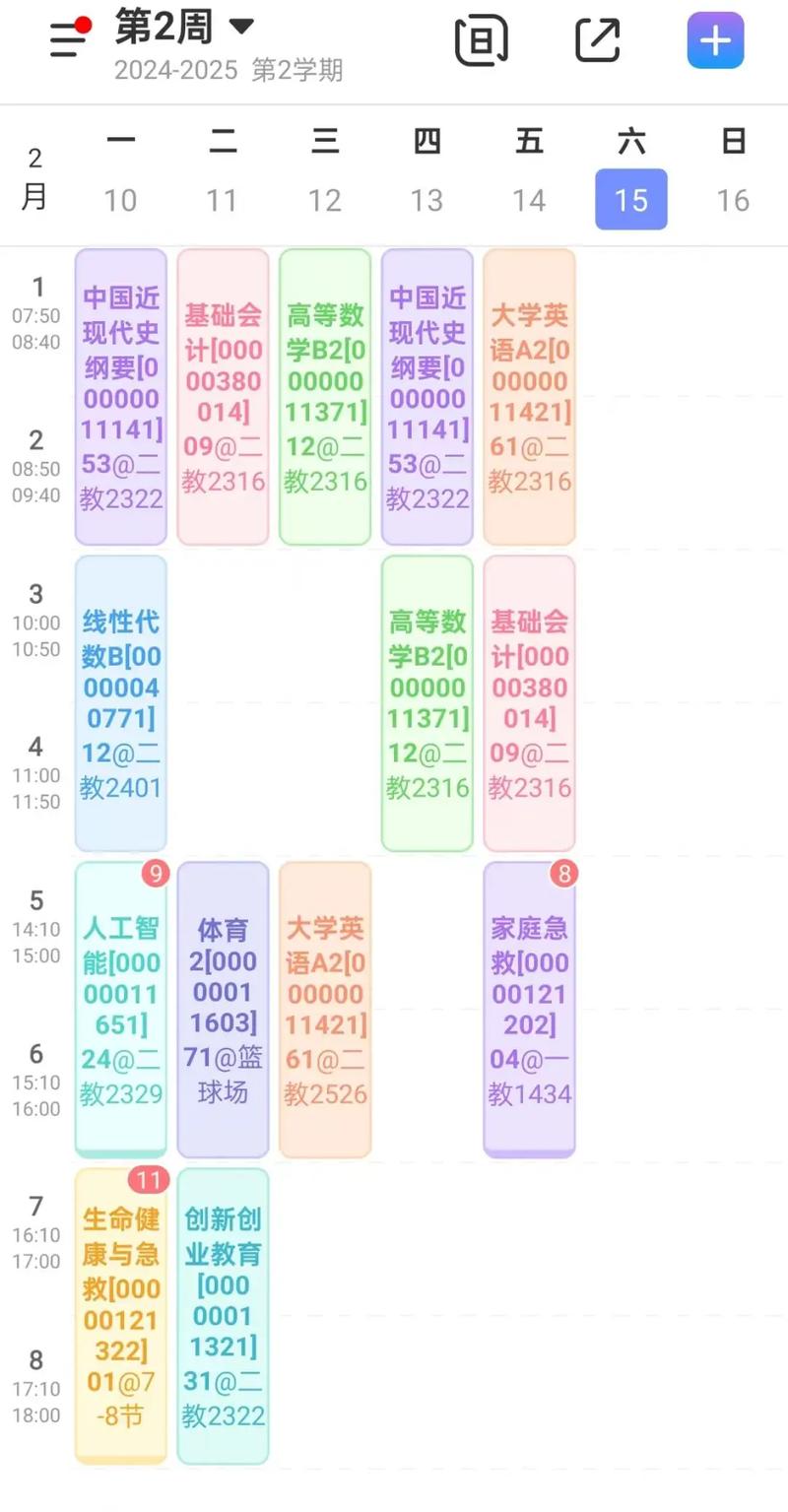Click the share/export icon in the top bar
Screen dimensions: 788x1512
click(596, 41)
